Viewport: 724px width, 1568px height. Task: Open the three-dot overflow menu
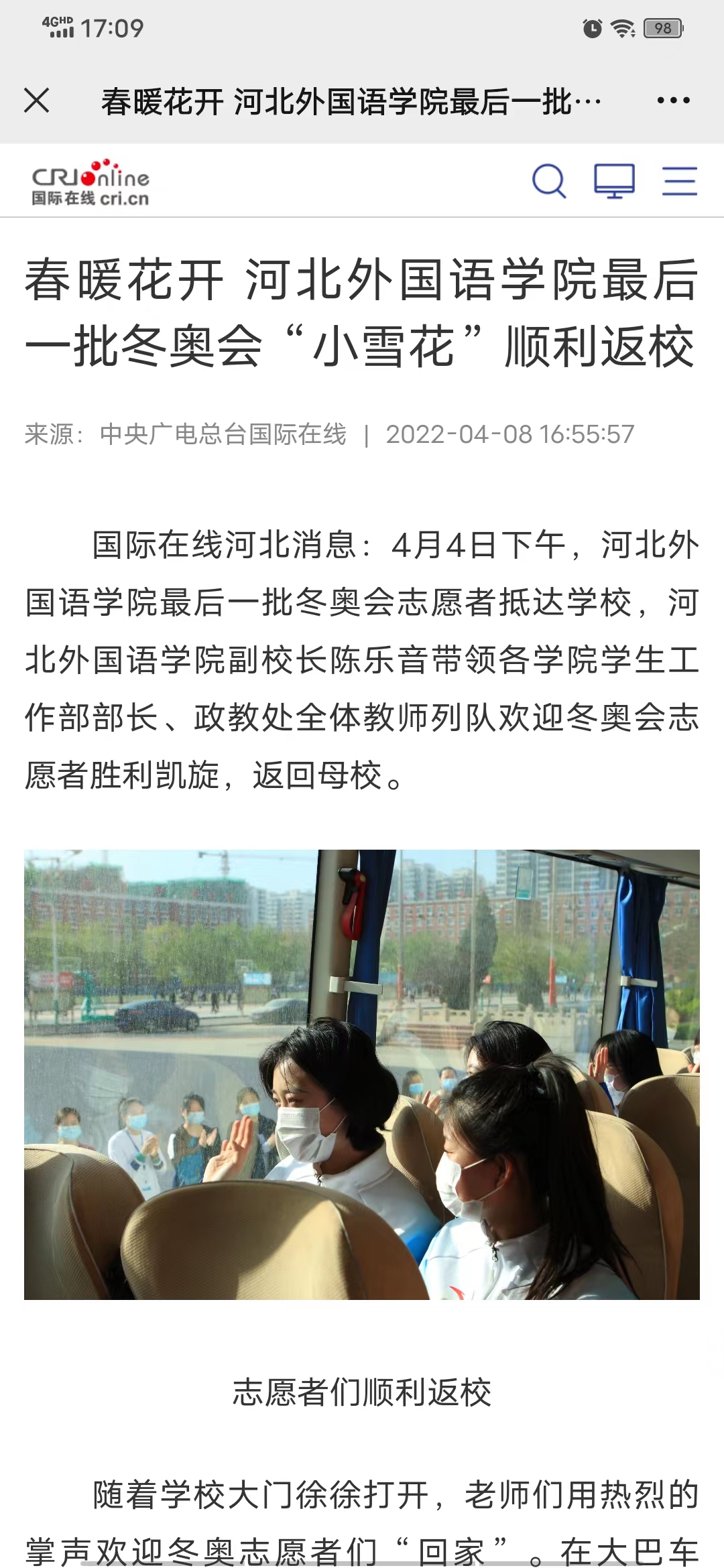673,101
